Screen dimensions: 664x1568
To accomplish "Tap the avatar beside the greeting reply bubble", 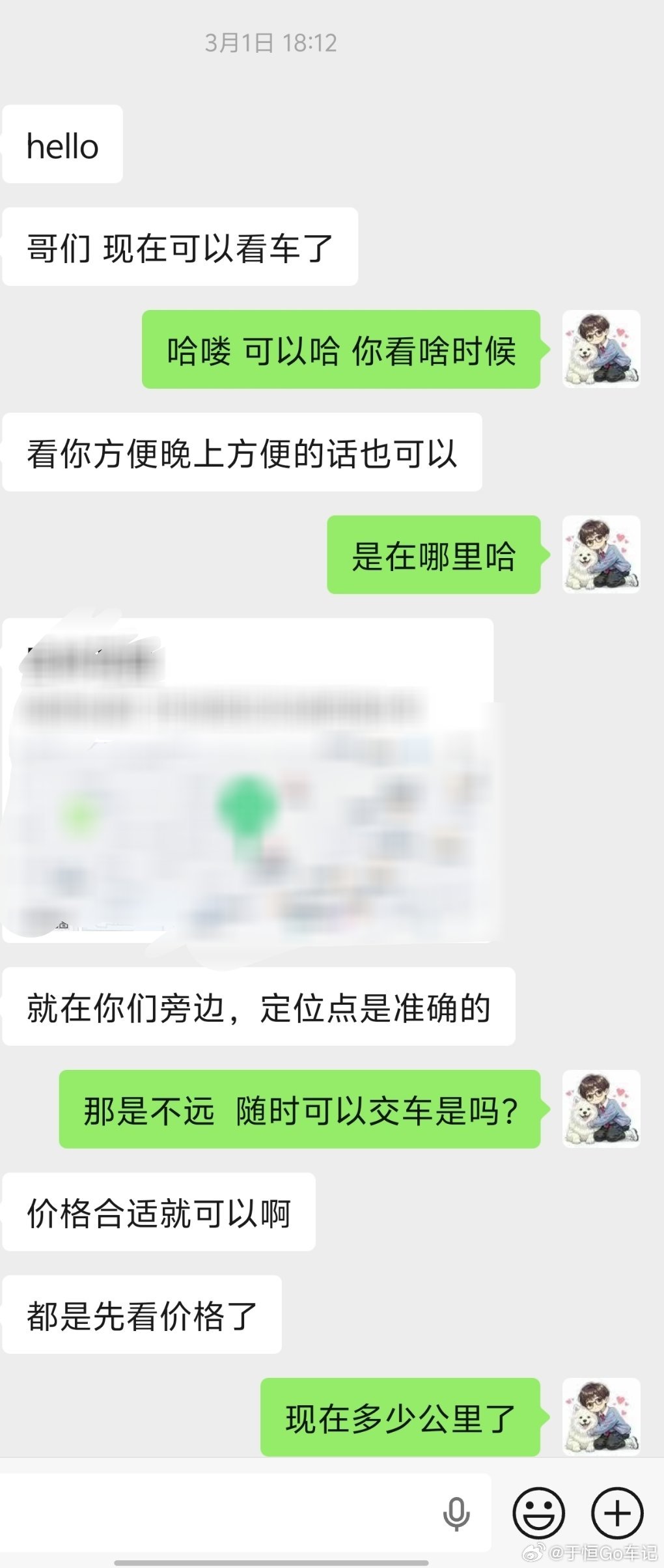I will tap(601, 350).
